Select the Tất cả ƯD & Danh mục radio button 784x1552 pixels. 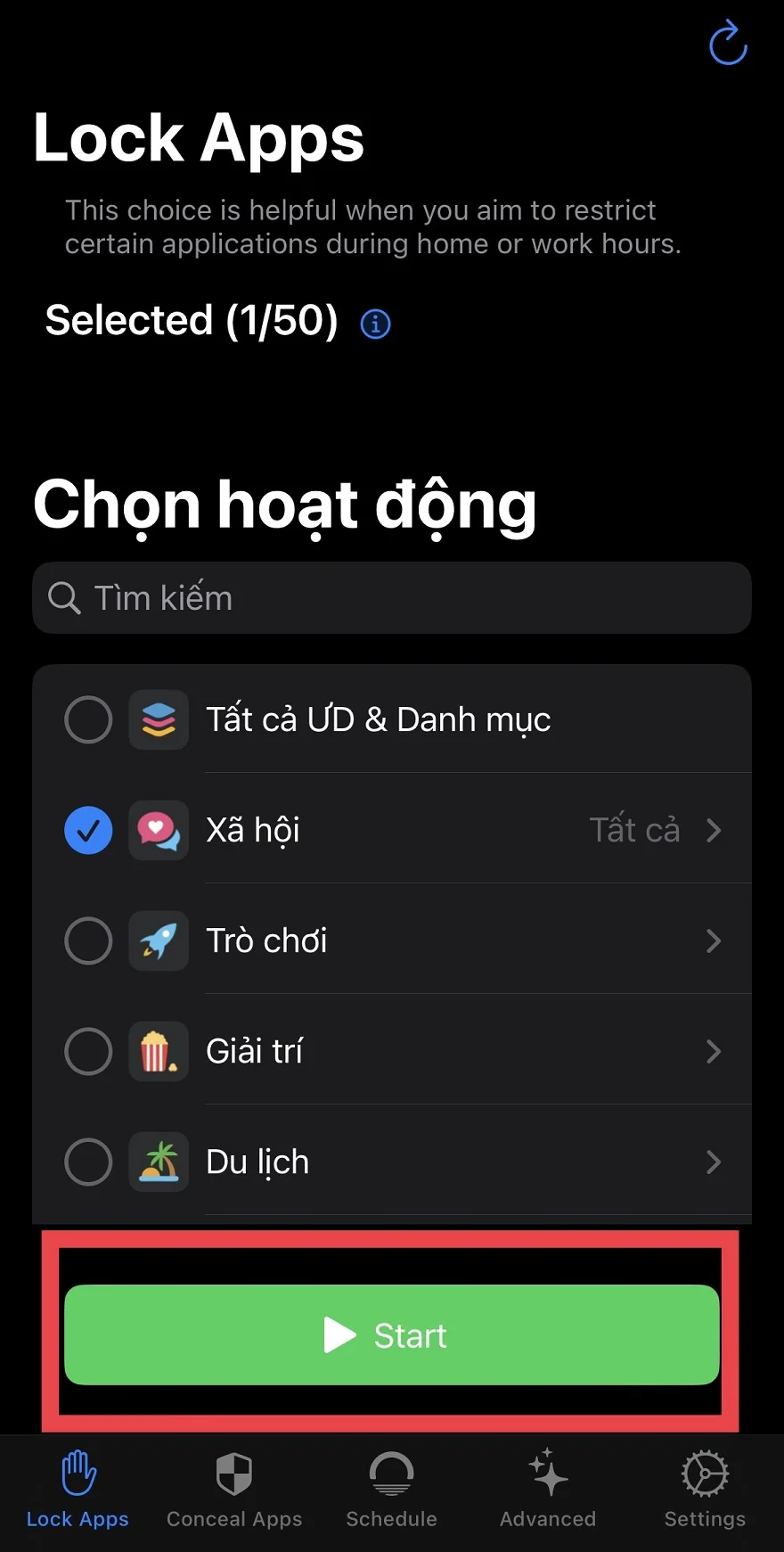(x=87, y=719)
